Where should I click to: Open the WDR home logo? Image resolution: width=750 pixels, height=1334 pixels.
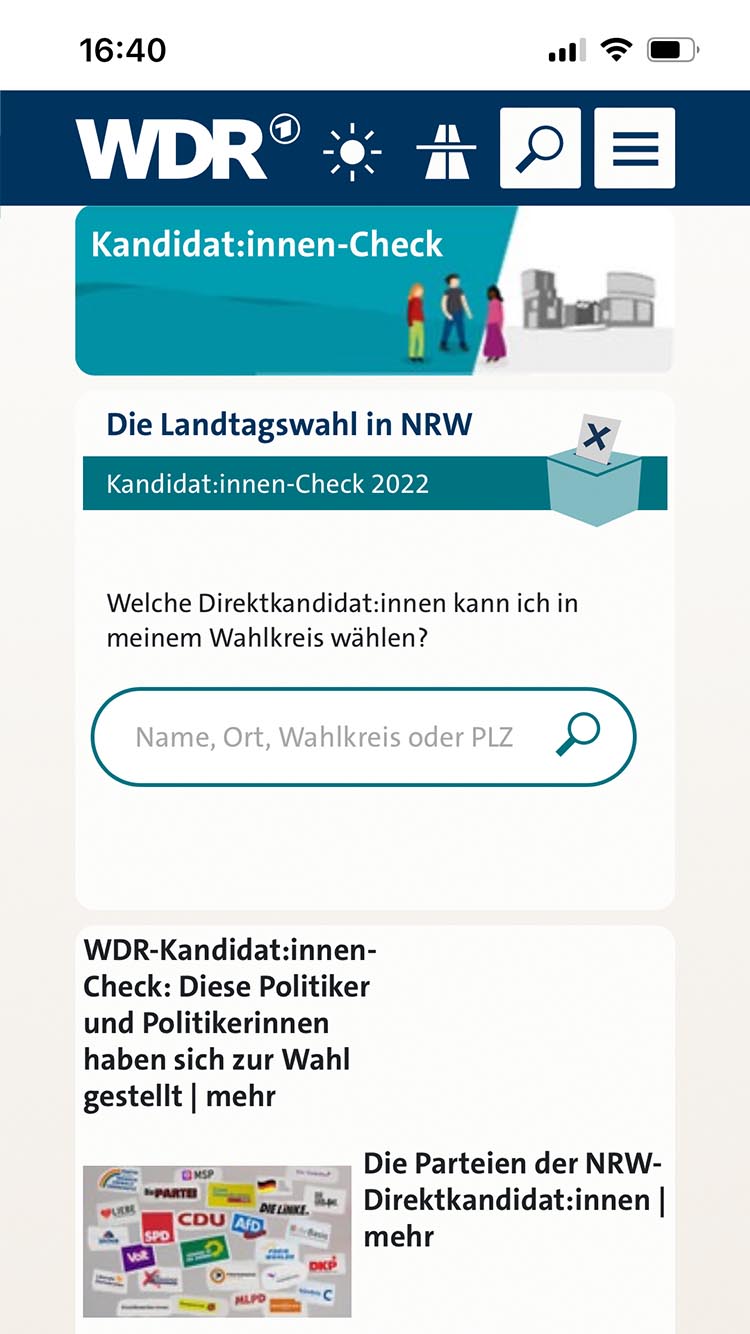point(186,148)
